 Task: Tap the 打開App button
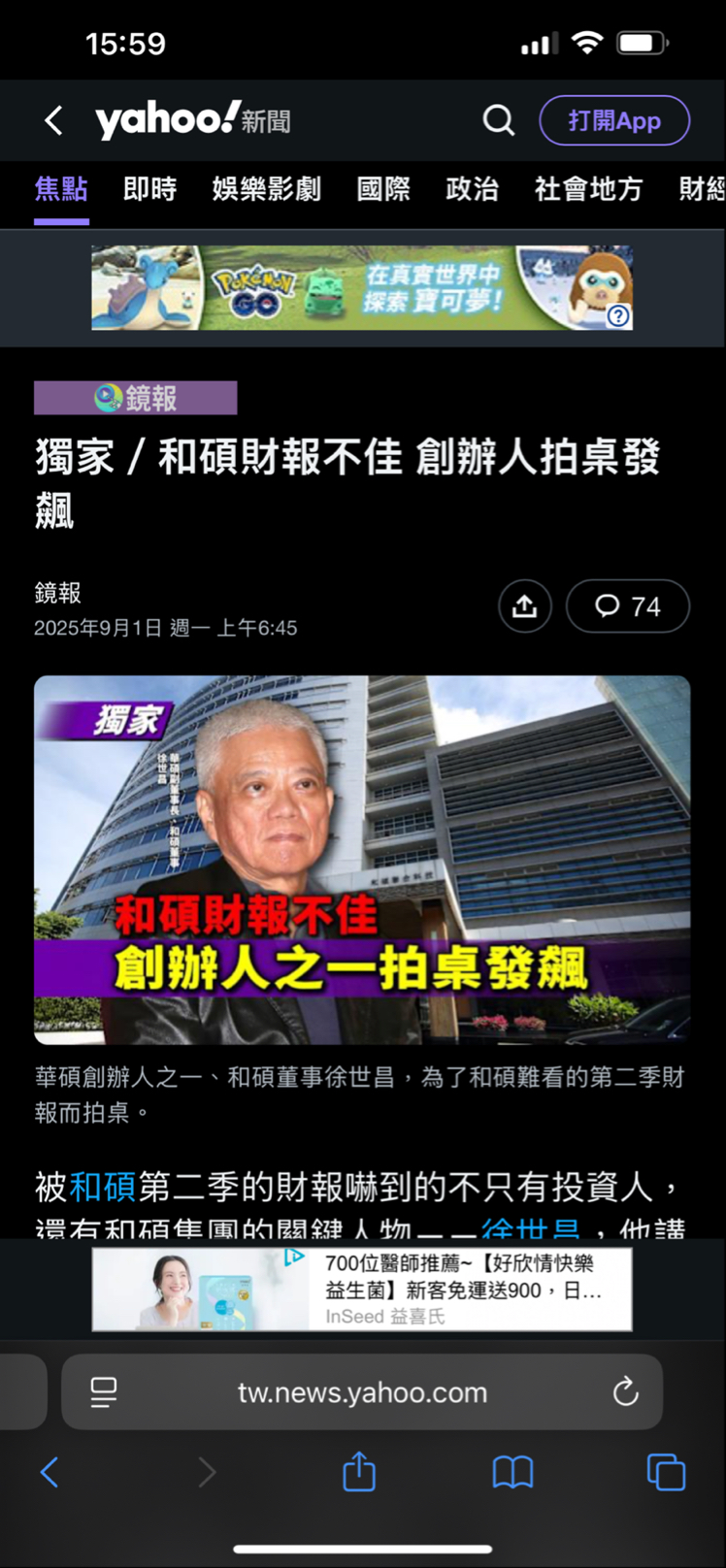[614, 120]
